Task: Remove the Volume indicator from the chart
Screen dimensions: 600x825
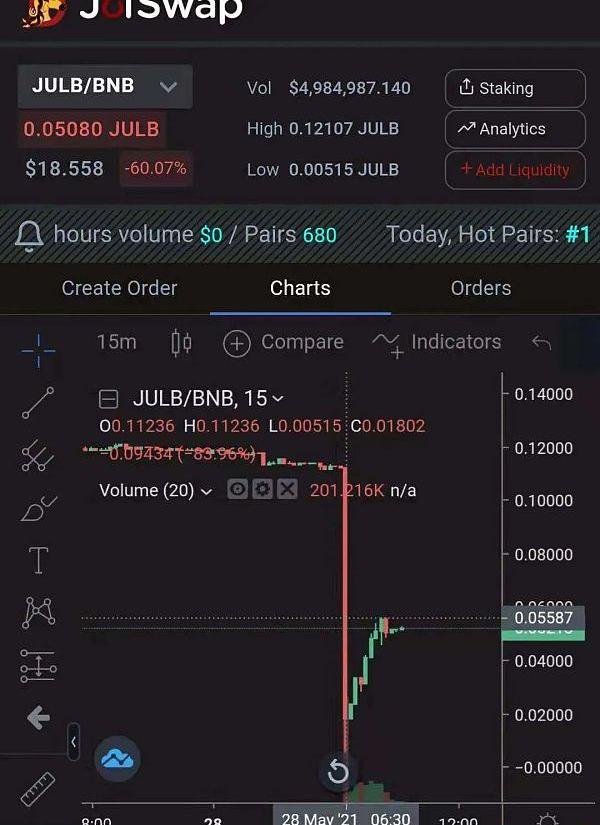Action: point(287,490)
